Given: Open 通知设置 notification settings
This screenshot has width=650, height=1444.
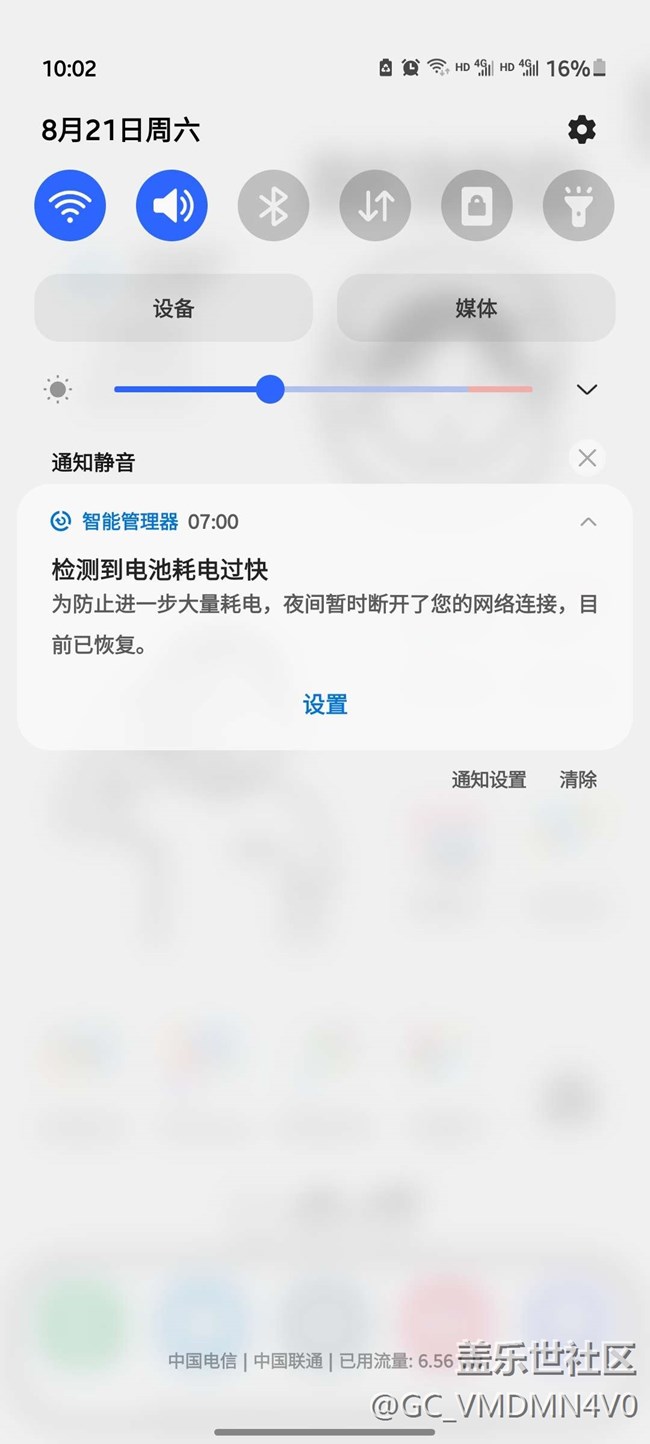Looking at the screenshot, I should (488, 780).
